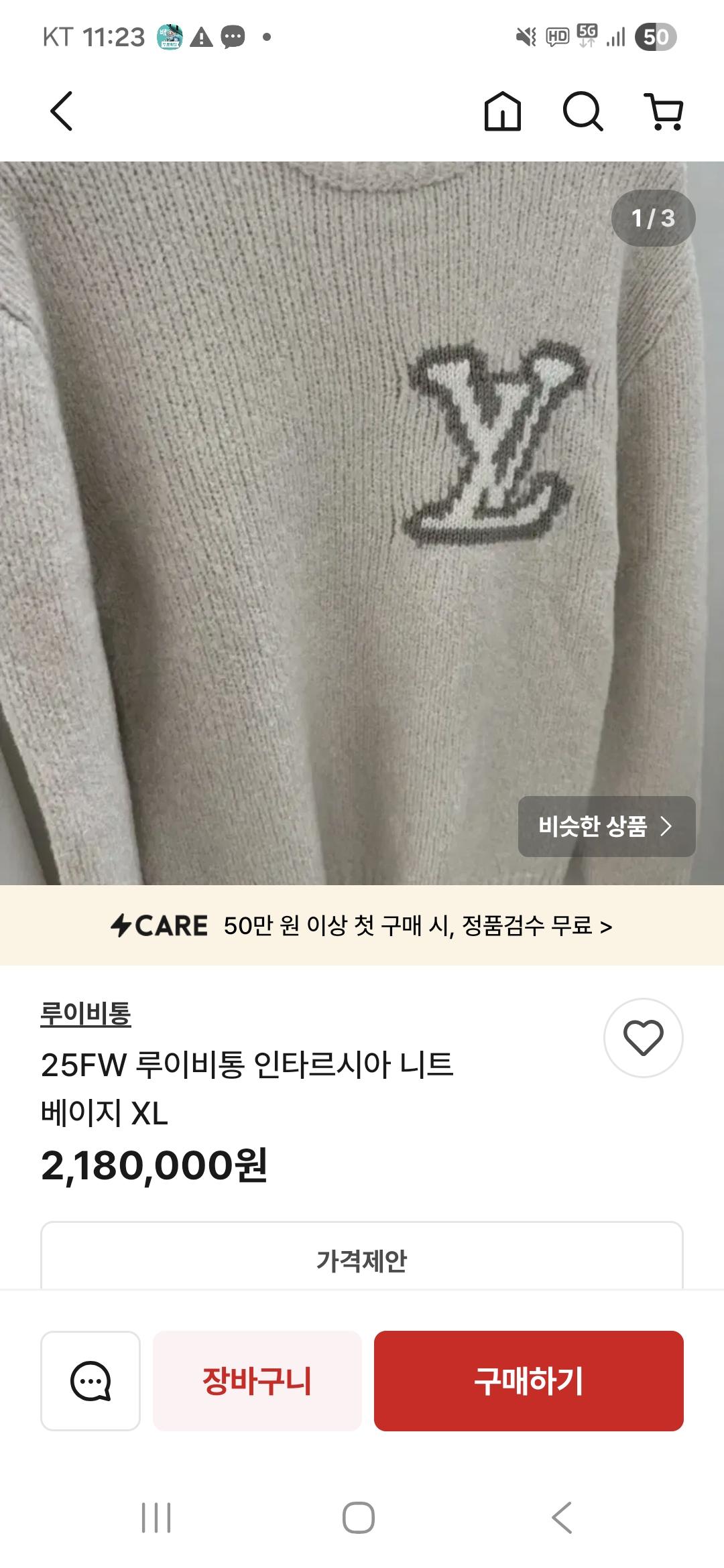Like this item with the heart icon
Image resolution: width=724 pixels, height=1568 pixels.
coord(643,1038)
